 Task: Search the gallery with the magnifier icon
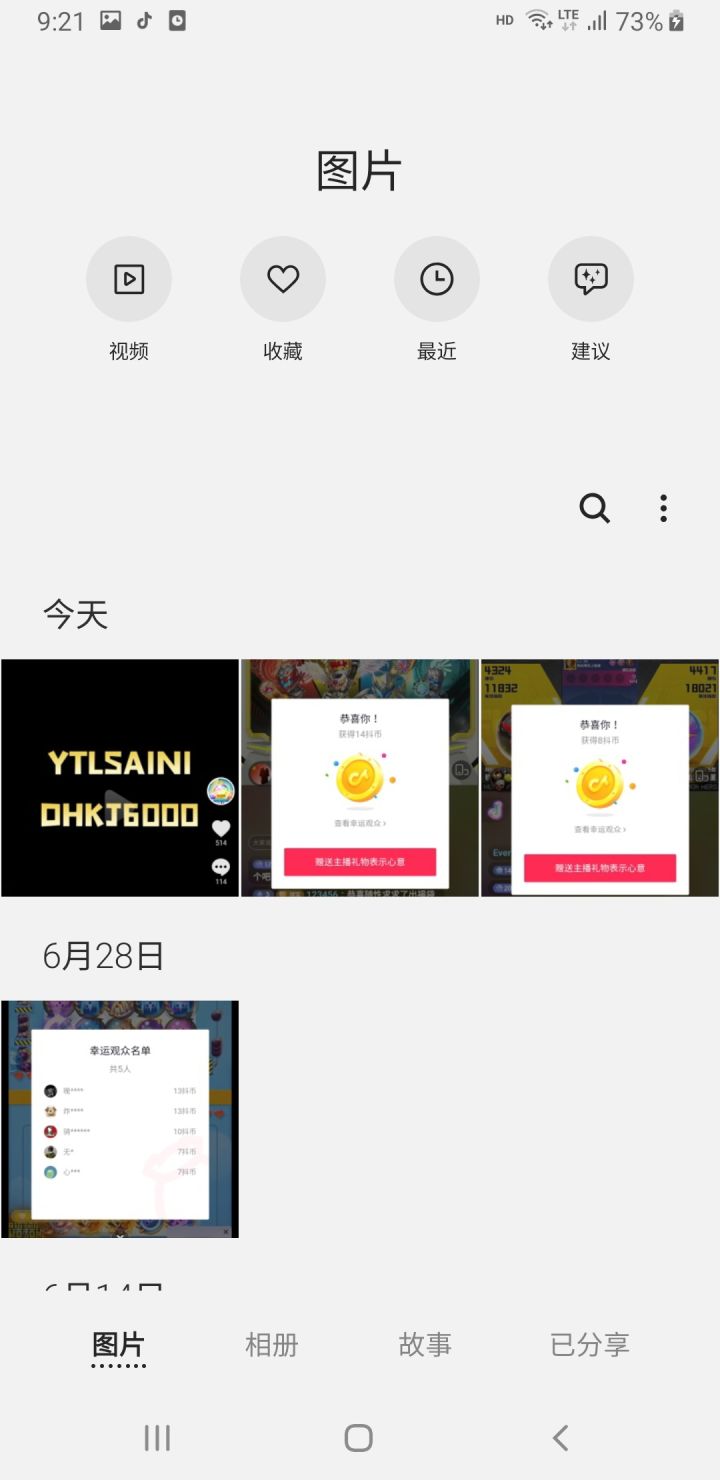click(x=595, y=509)
